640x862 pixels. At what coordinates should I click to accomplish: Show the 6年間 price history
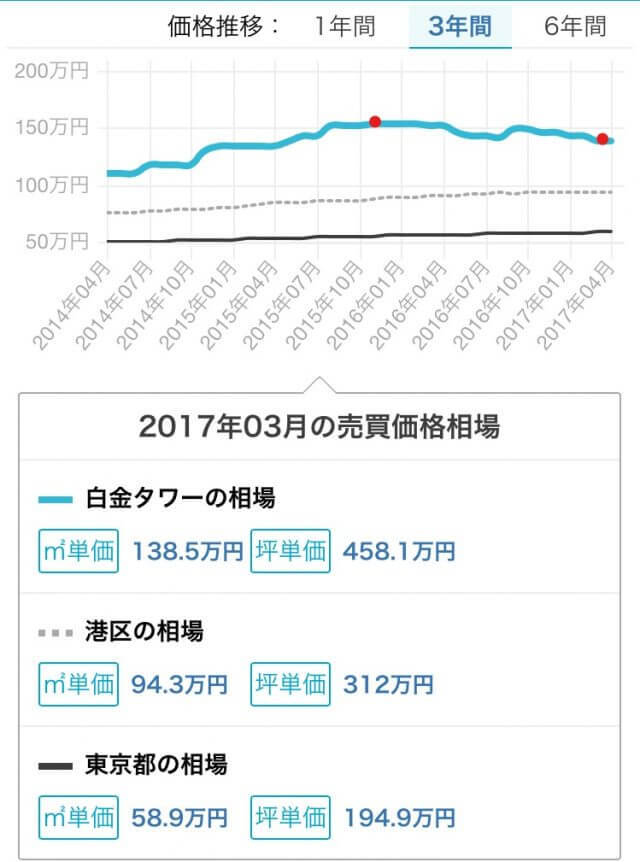tap(575, 27)
